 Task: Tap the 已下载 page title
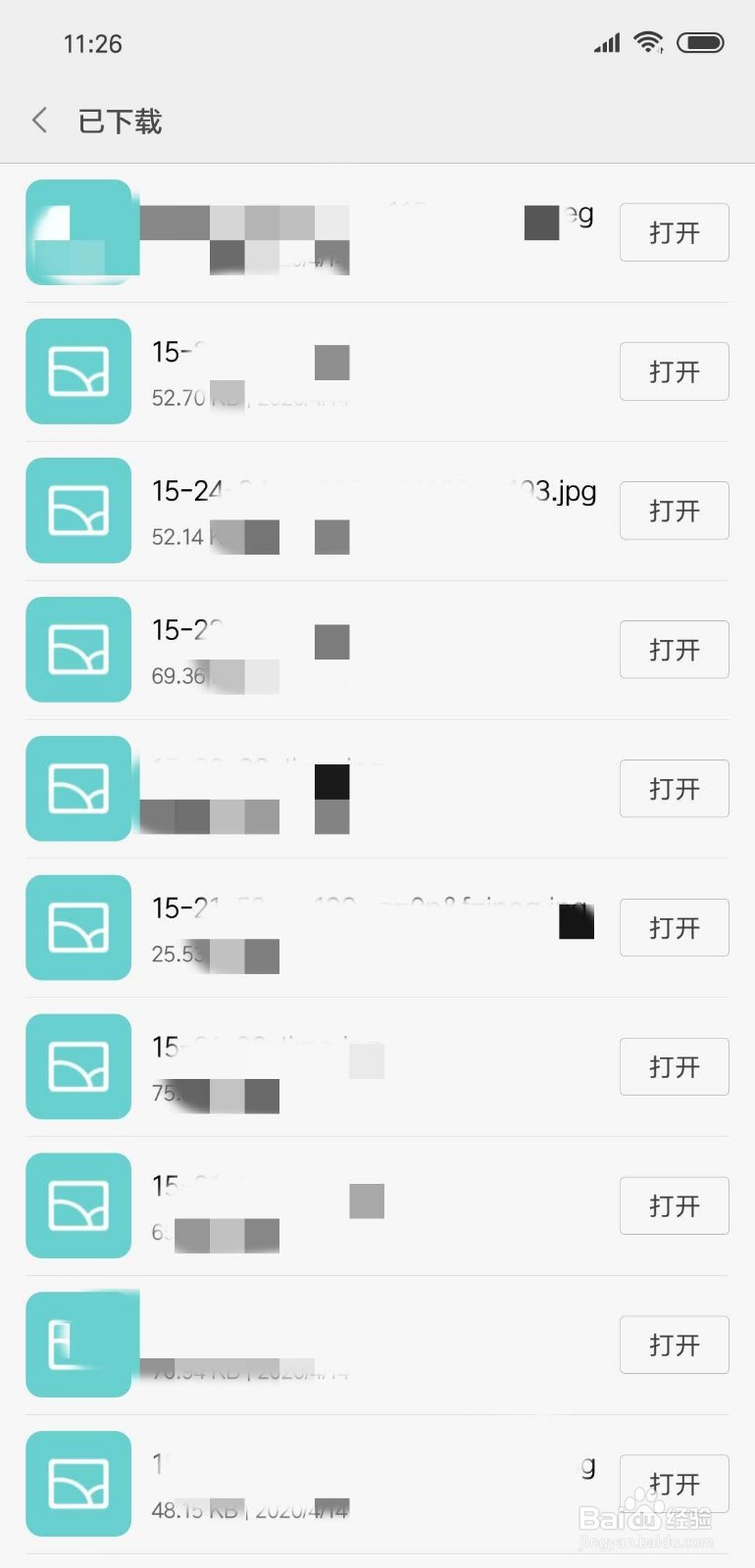(x=119, y=120)
